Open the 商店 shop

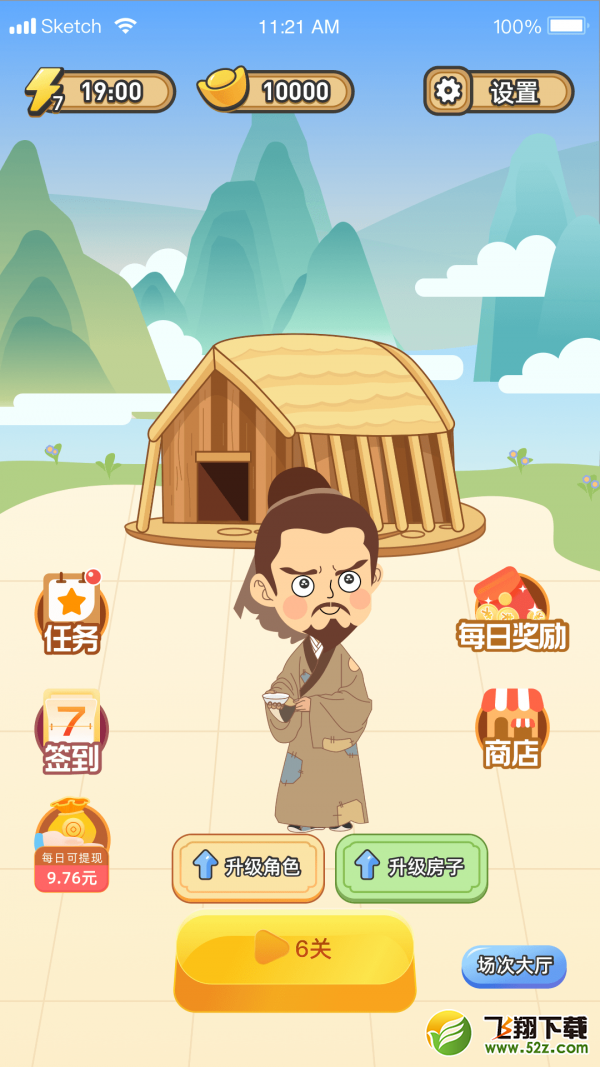(512, 728)
